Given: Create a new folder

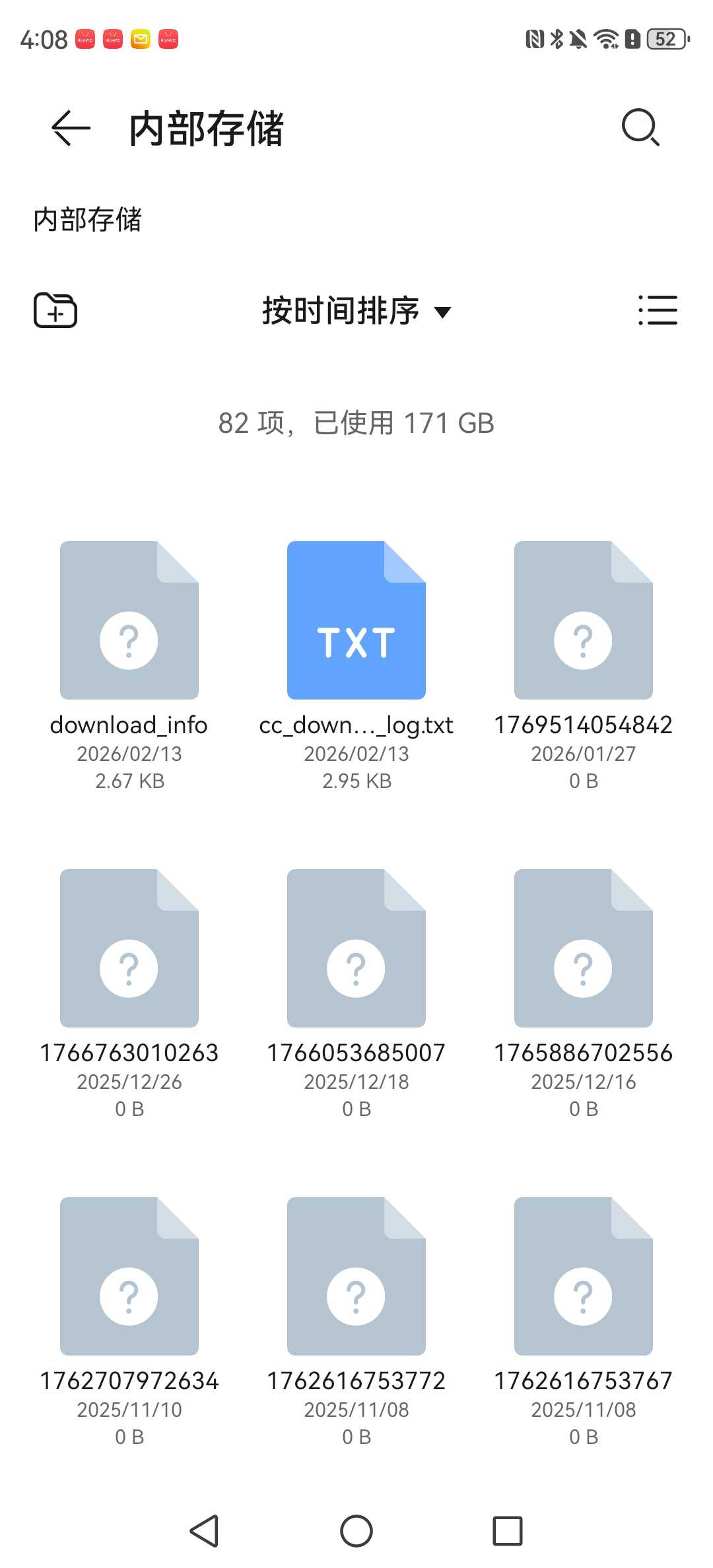Looking at the screenshot, I should [55, 310].
